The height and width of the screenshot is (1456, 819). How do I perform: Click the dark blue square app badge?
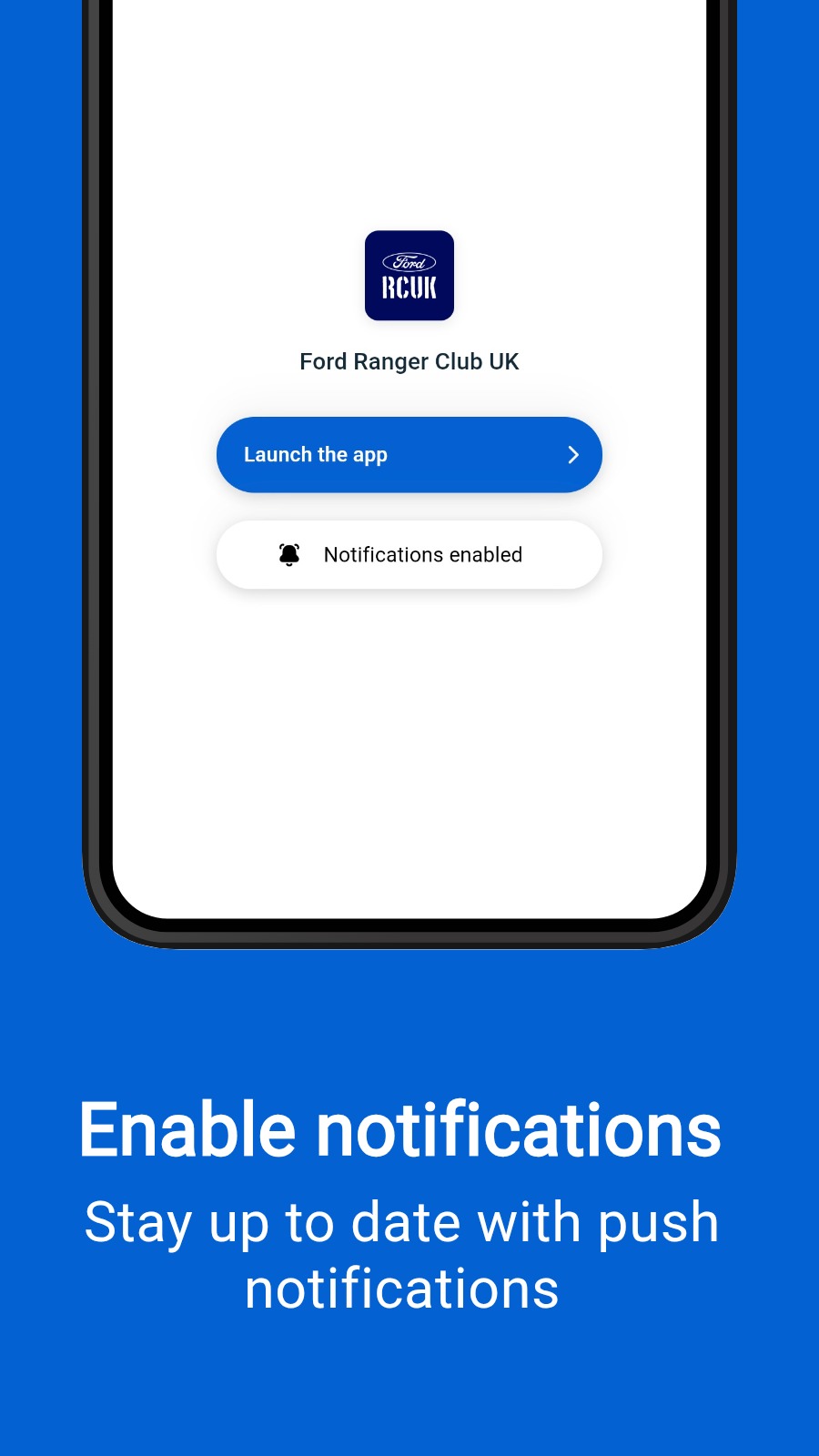click(x=409, y=276)
